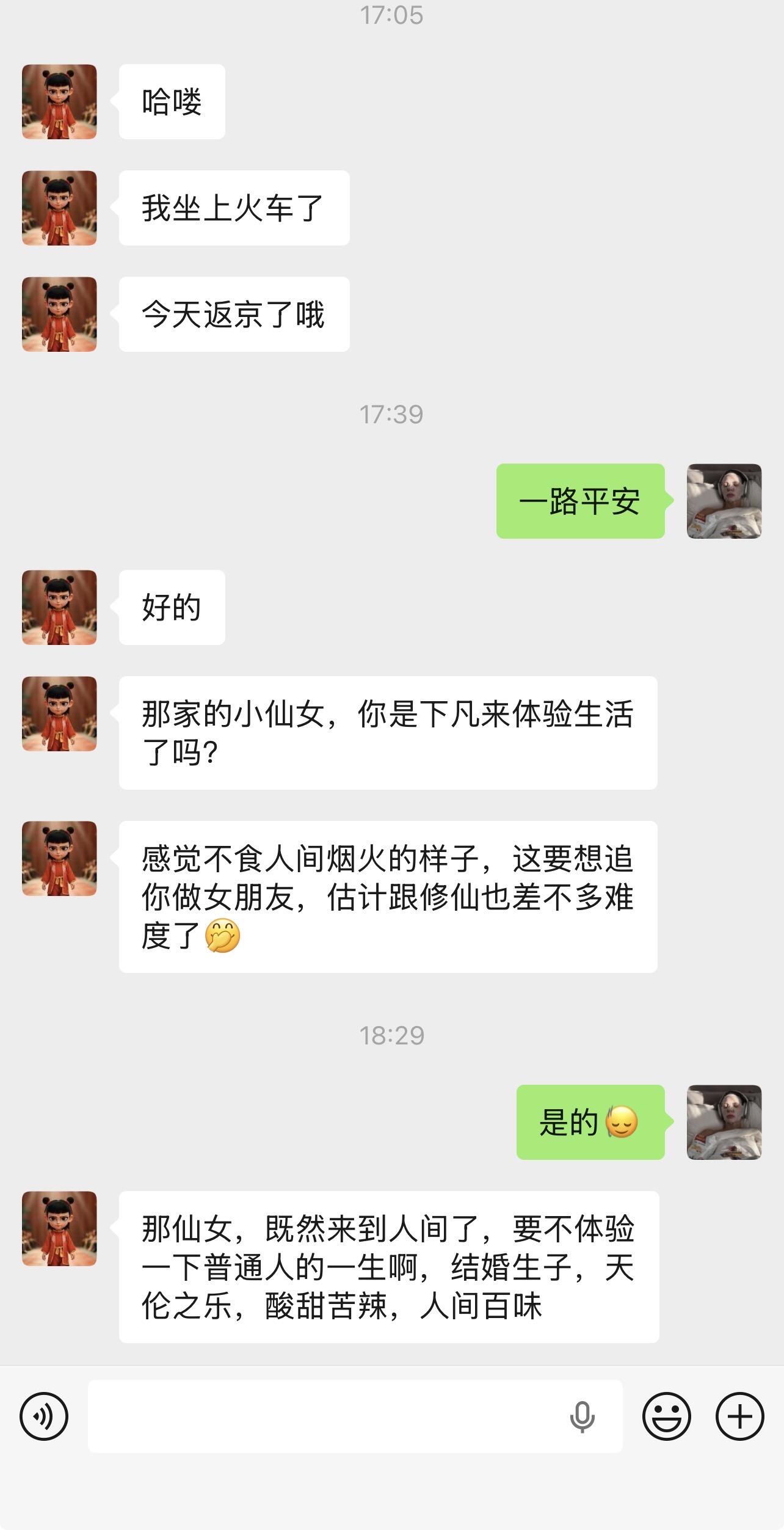Select the message 我坐上火车了
The width and height of the screenshot is (784, 1530).
click(x=233, y=208)
